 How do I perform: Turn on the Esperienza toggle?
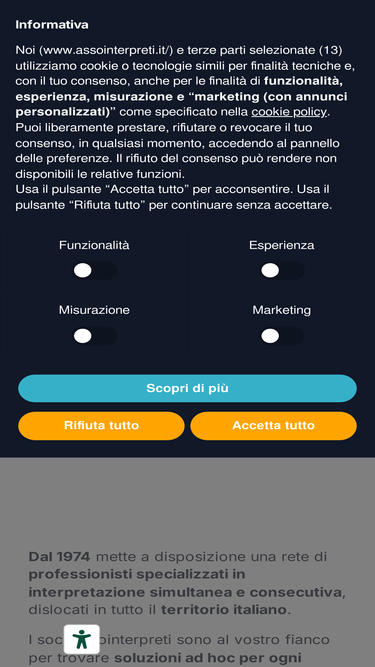[282, 271]
